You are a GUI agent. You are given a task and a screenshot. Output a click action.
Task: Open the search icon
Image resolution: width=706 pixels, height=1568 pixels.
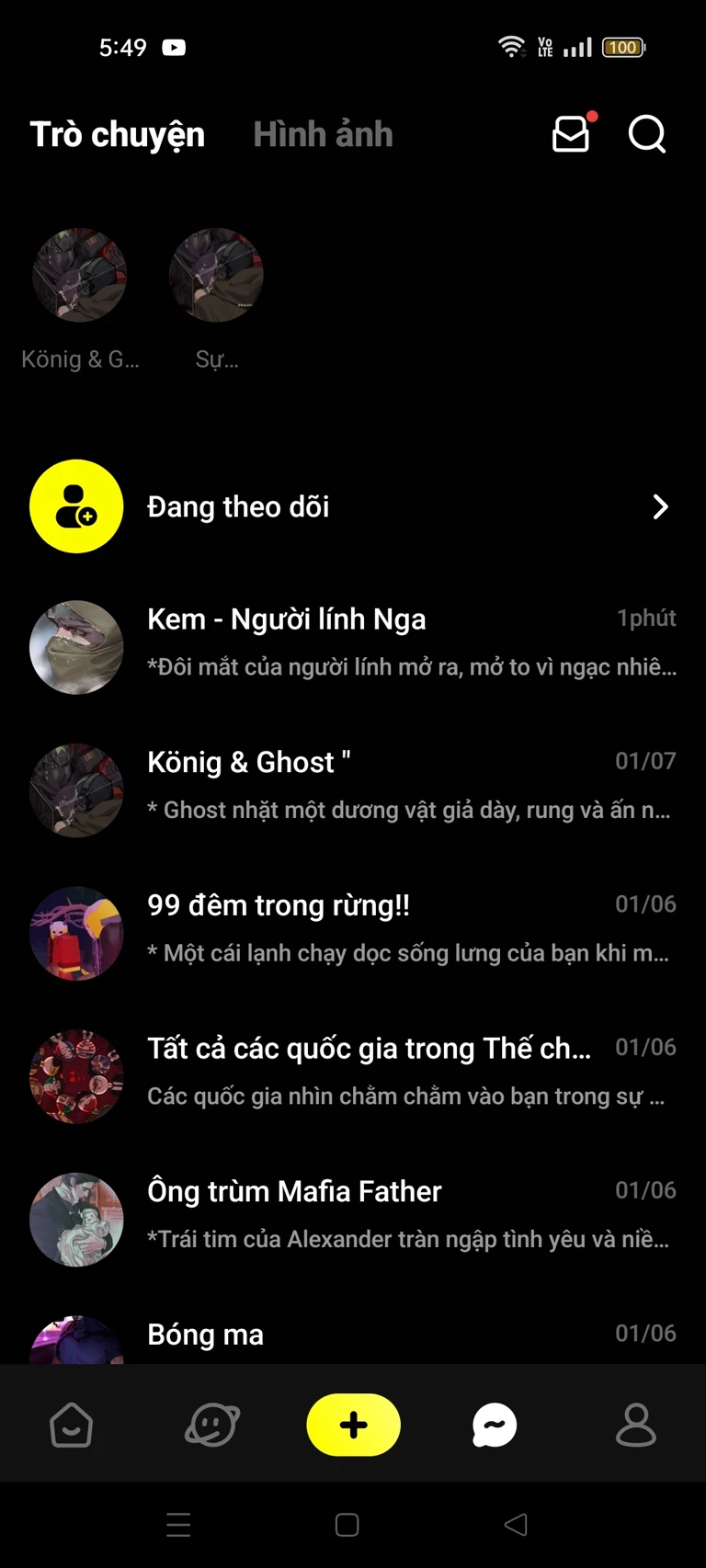click(646, 134)
